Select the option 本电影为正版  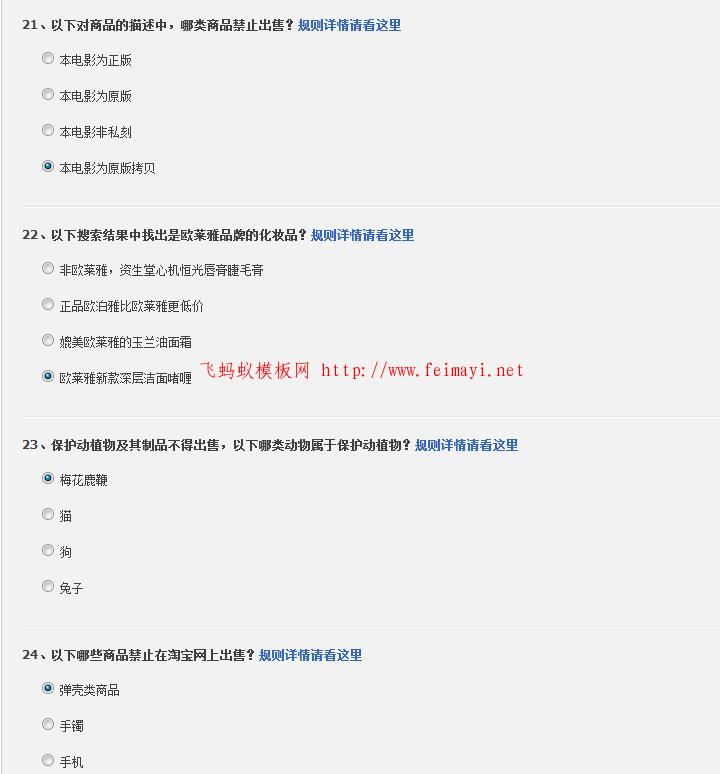tap(47, 59)
